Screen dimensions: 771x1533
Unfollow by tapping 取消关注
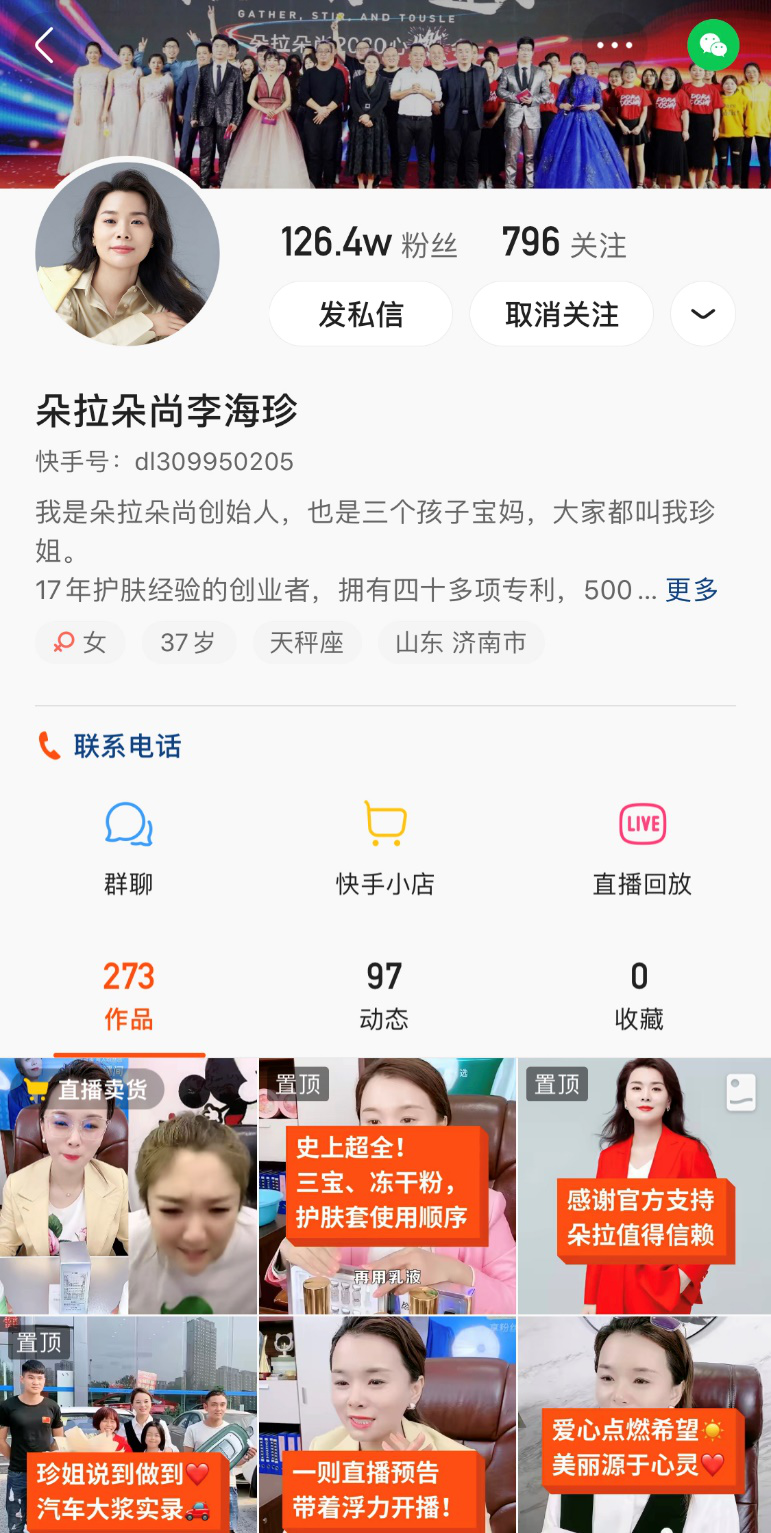561,313
